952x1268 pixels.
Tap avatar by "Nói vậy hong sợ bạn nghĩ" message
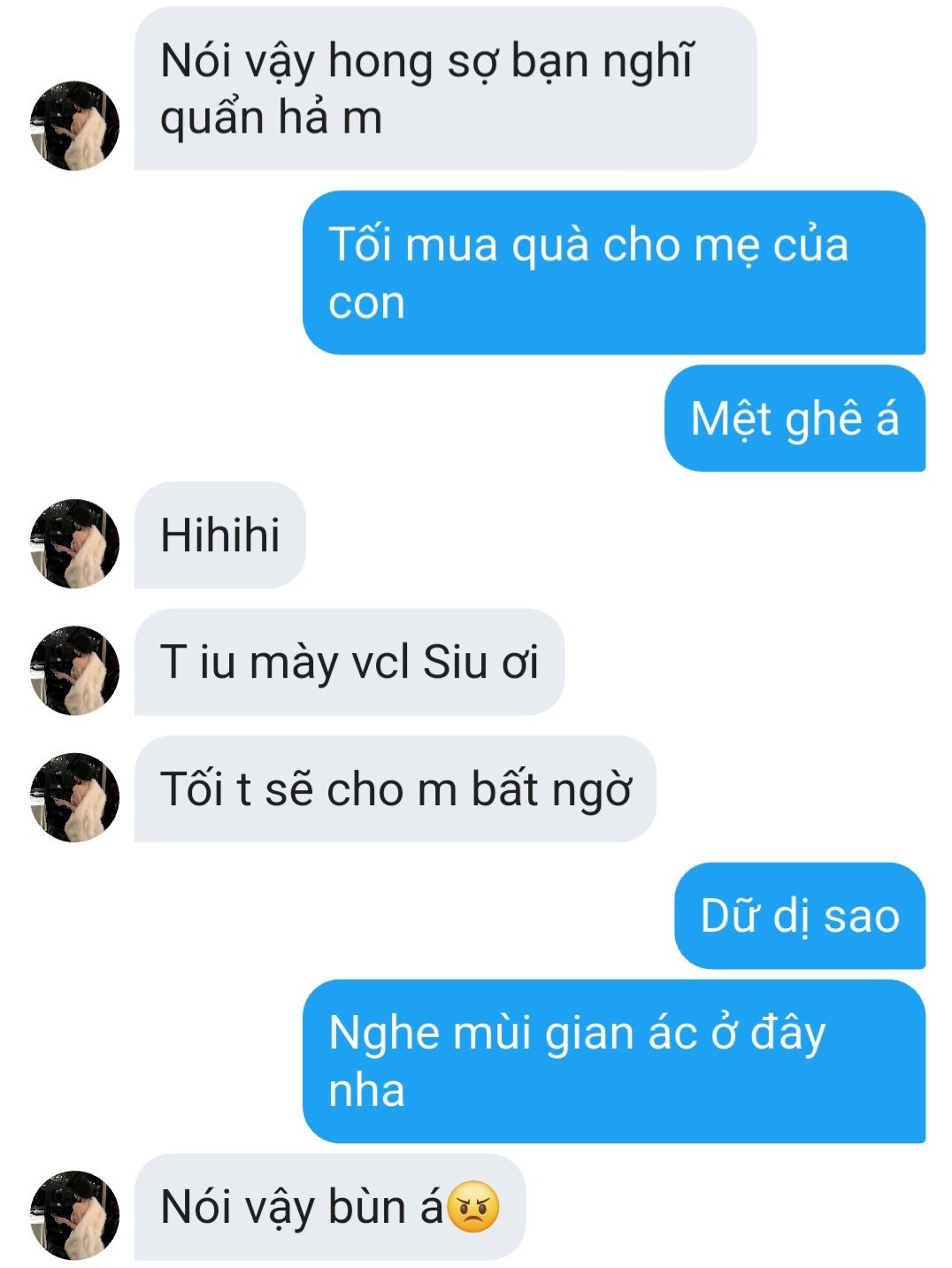74,125
